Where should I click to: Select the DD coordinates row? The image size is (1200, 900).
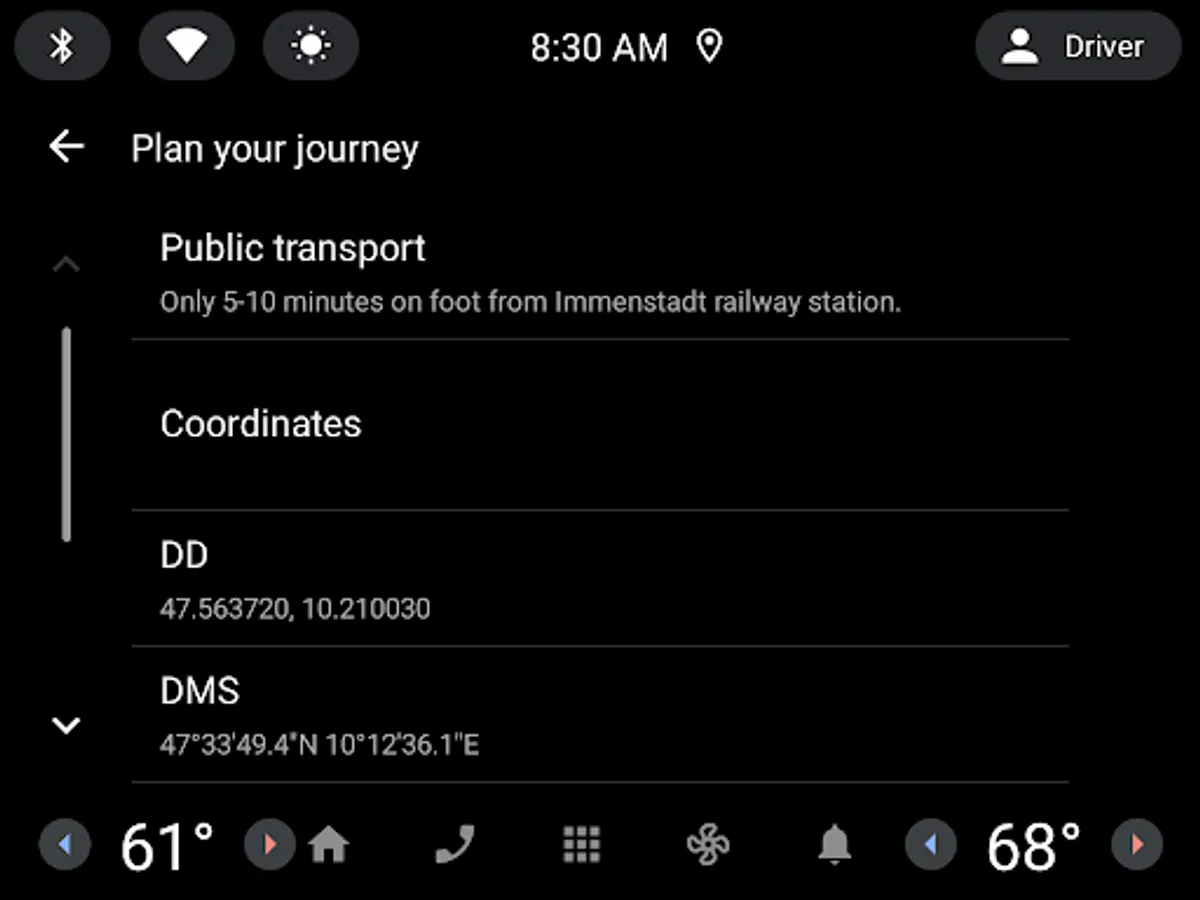pos(600,578)
